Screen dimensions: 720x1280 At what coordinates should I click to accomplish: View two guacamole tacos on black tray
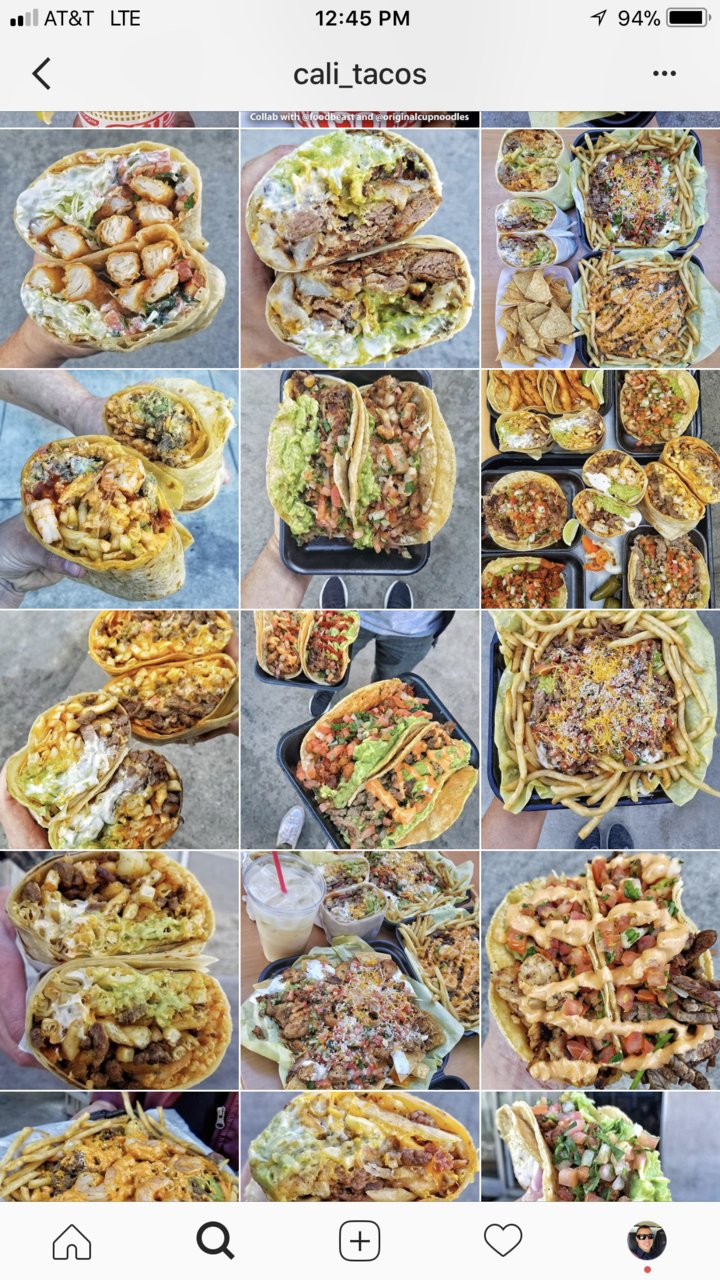pyautogui.click(x=360, y=489)
